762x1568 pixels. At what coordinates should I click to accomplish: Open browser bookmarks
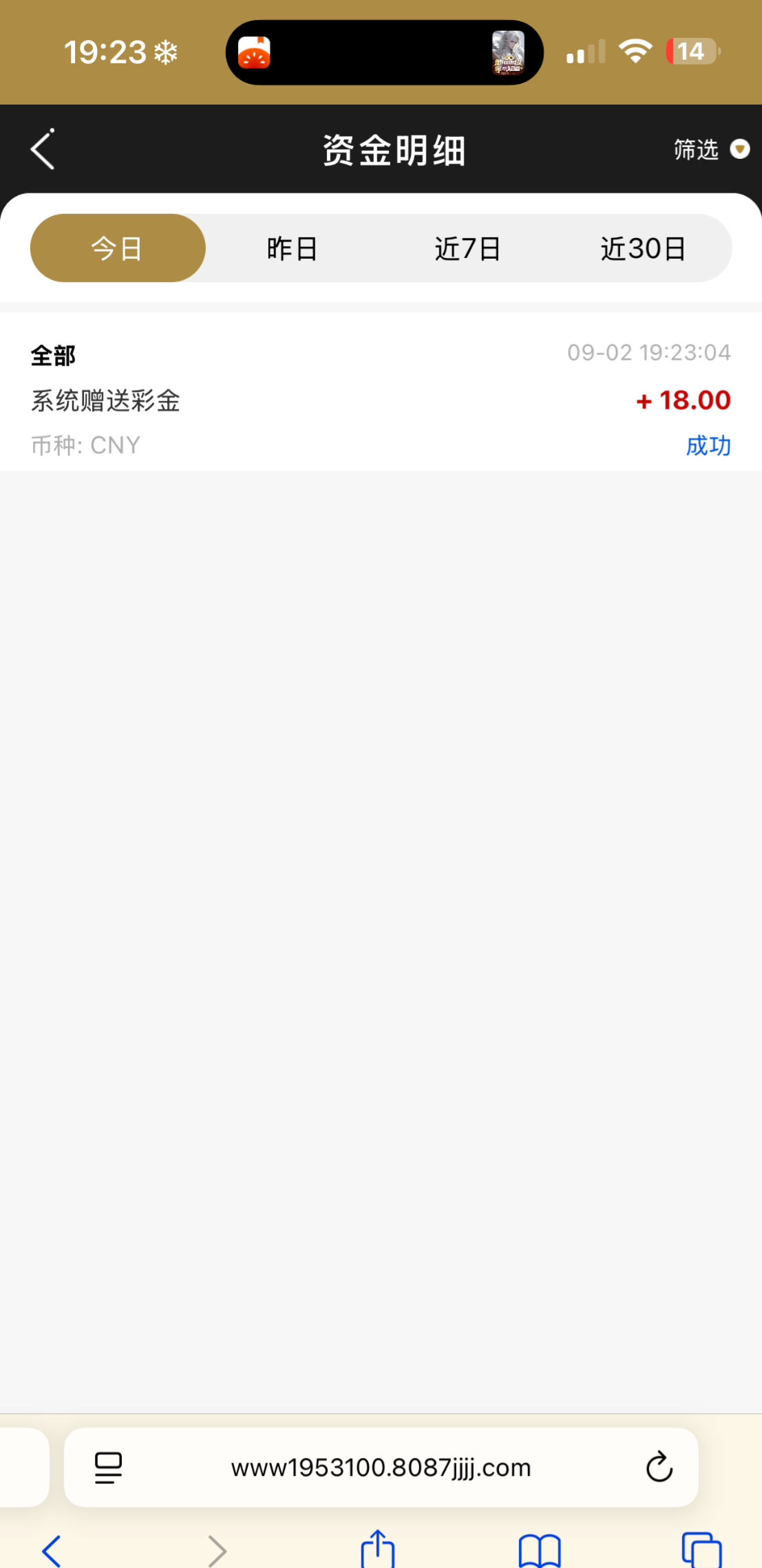pos(540,1551)
